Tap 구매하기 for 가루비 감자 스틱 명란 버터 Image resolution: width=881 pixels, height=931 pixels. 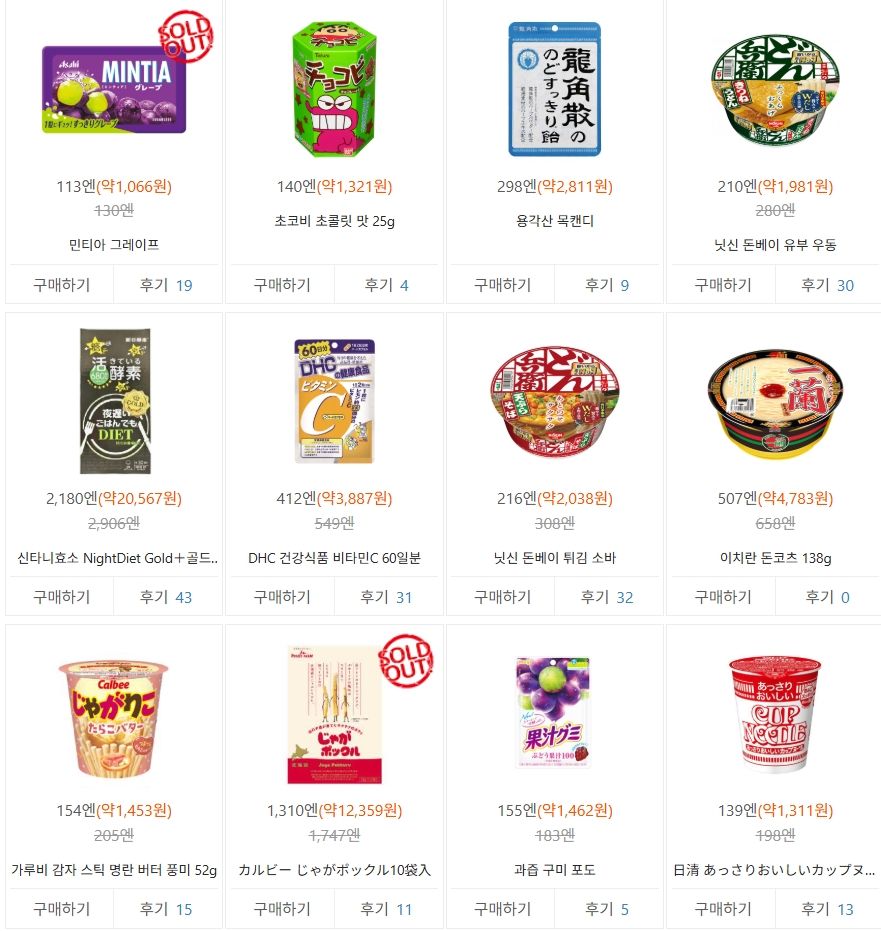(x=61, y=909)
